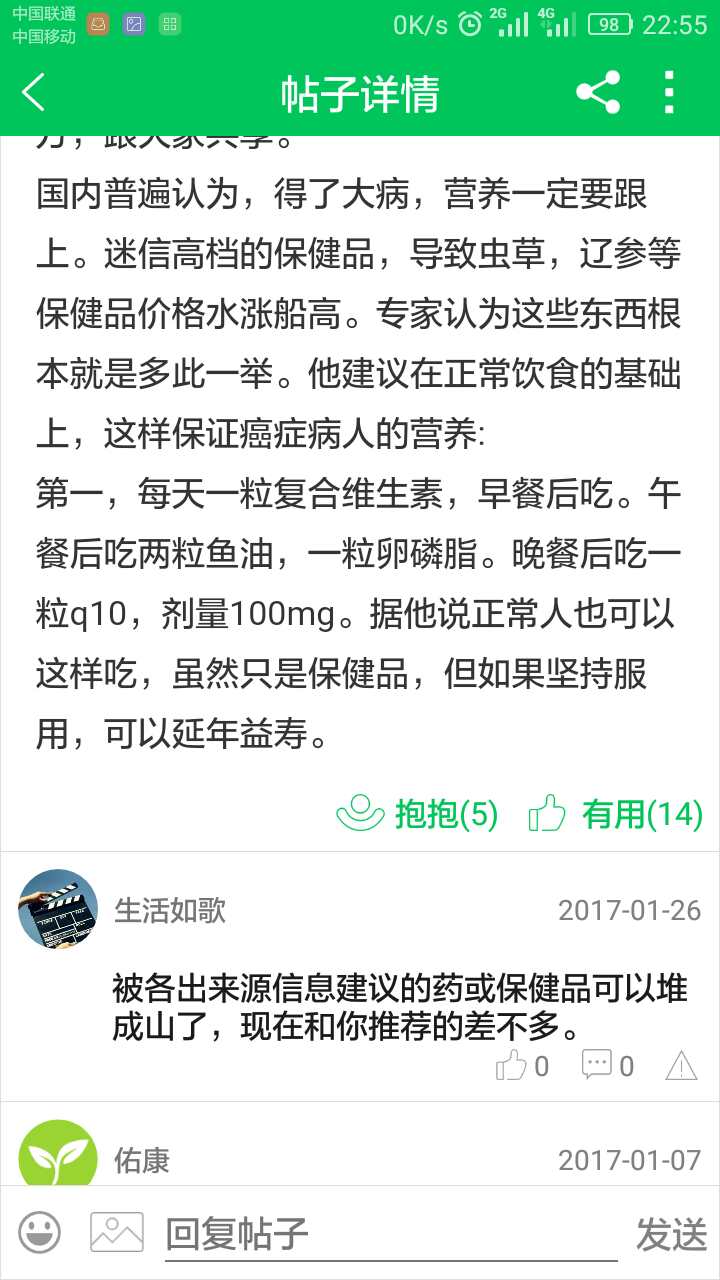This screenshot has width=720, height=1280.
Task: Open the emoji picker
Action: coord(39,1233)
